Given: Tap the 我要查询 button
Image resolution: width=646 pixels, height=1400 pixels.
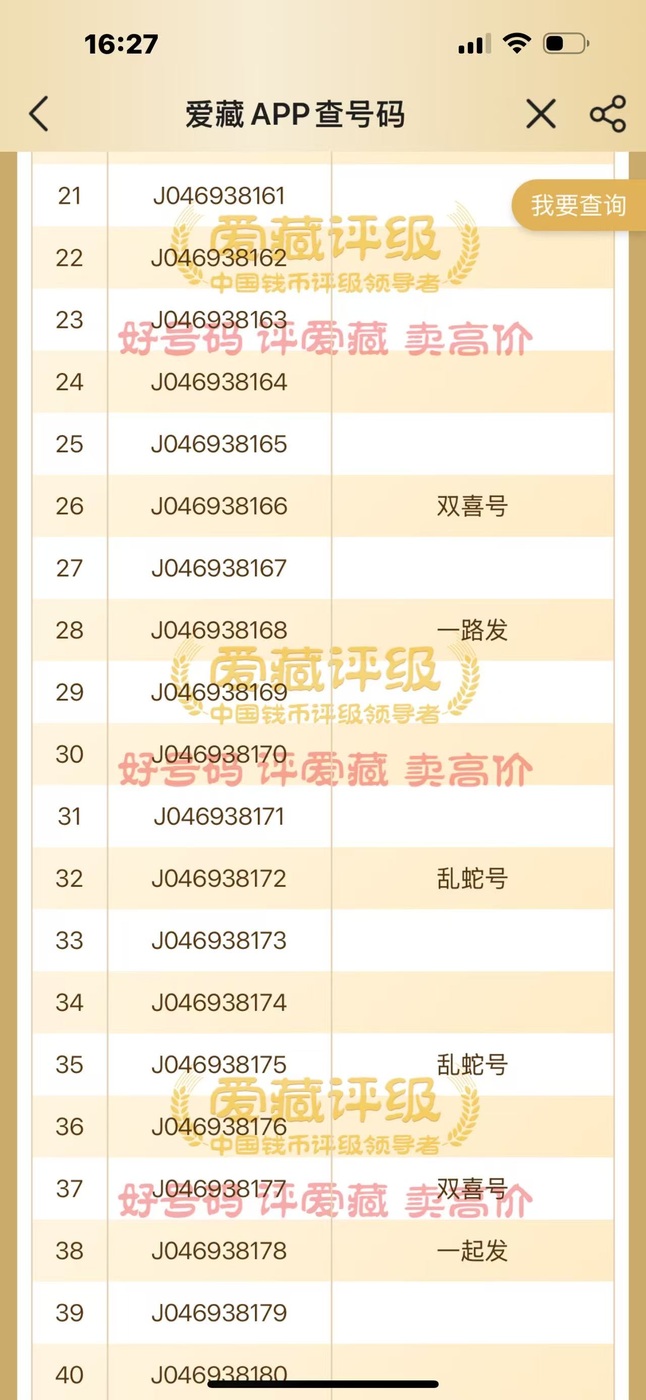Looking at the screenshot, I should 578,206.
